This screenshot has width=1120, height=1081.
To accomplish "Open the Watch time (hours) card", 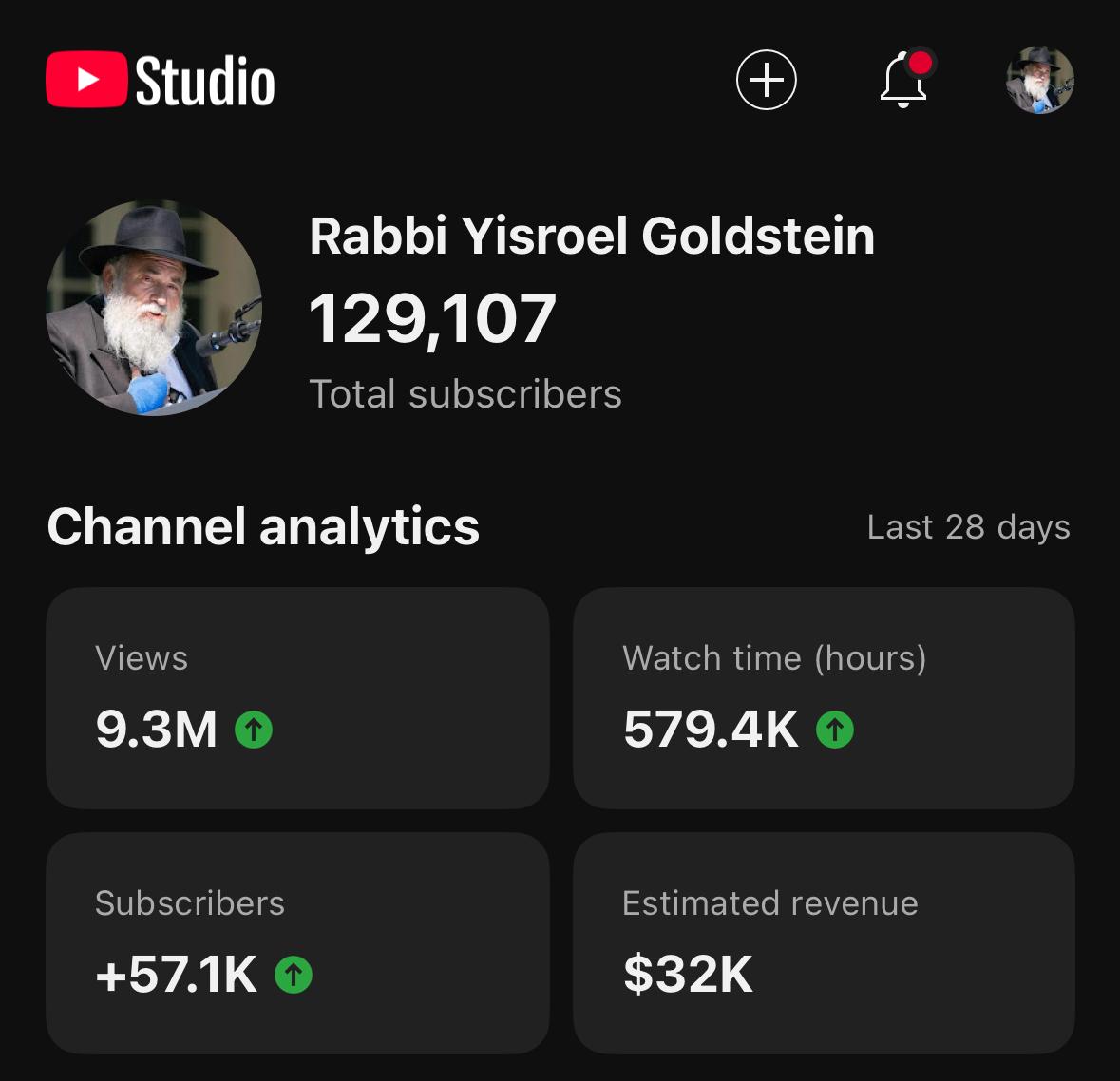I will pyautogui.click(x=824, y=698).
